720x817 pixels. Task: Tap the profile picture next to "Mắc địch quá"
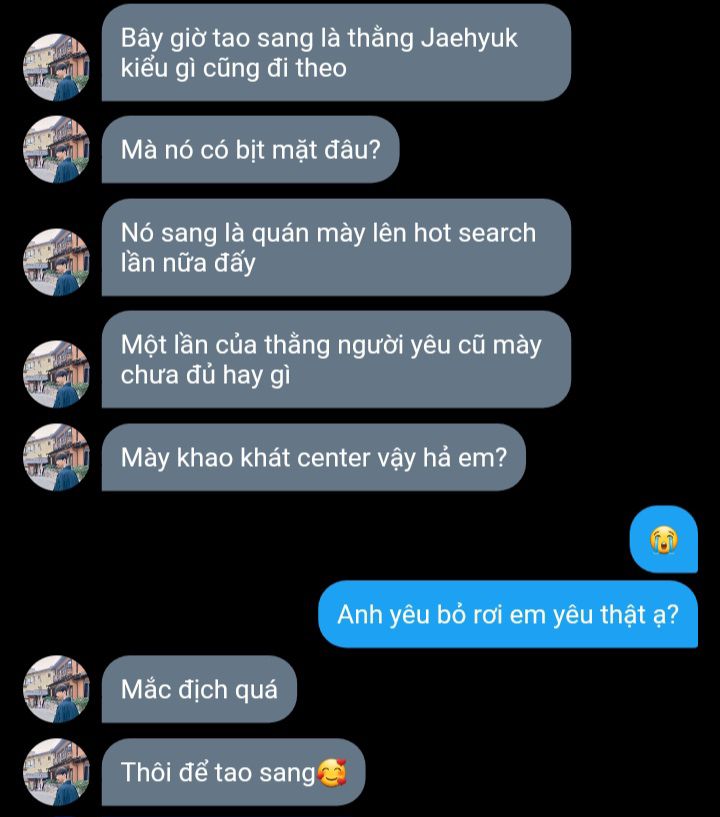[x=56, y=689]
